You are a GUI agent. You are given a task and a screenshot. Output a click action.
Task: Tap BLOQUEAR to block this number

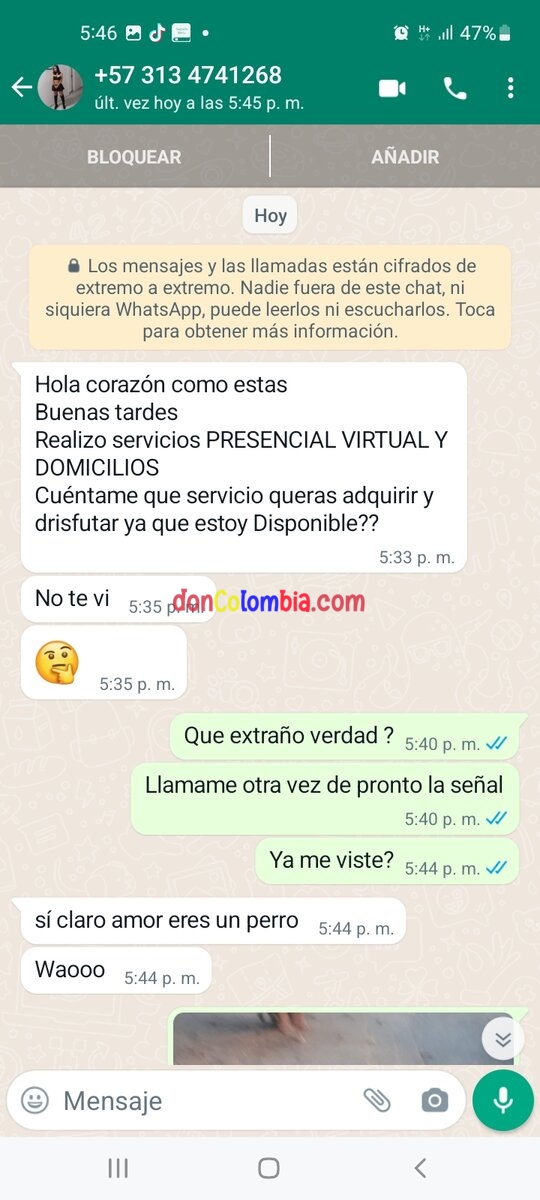(134, 157)
